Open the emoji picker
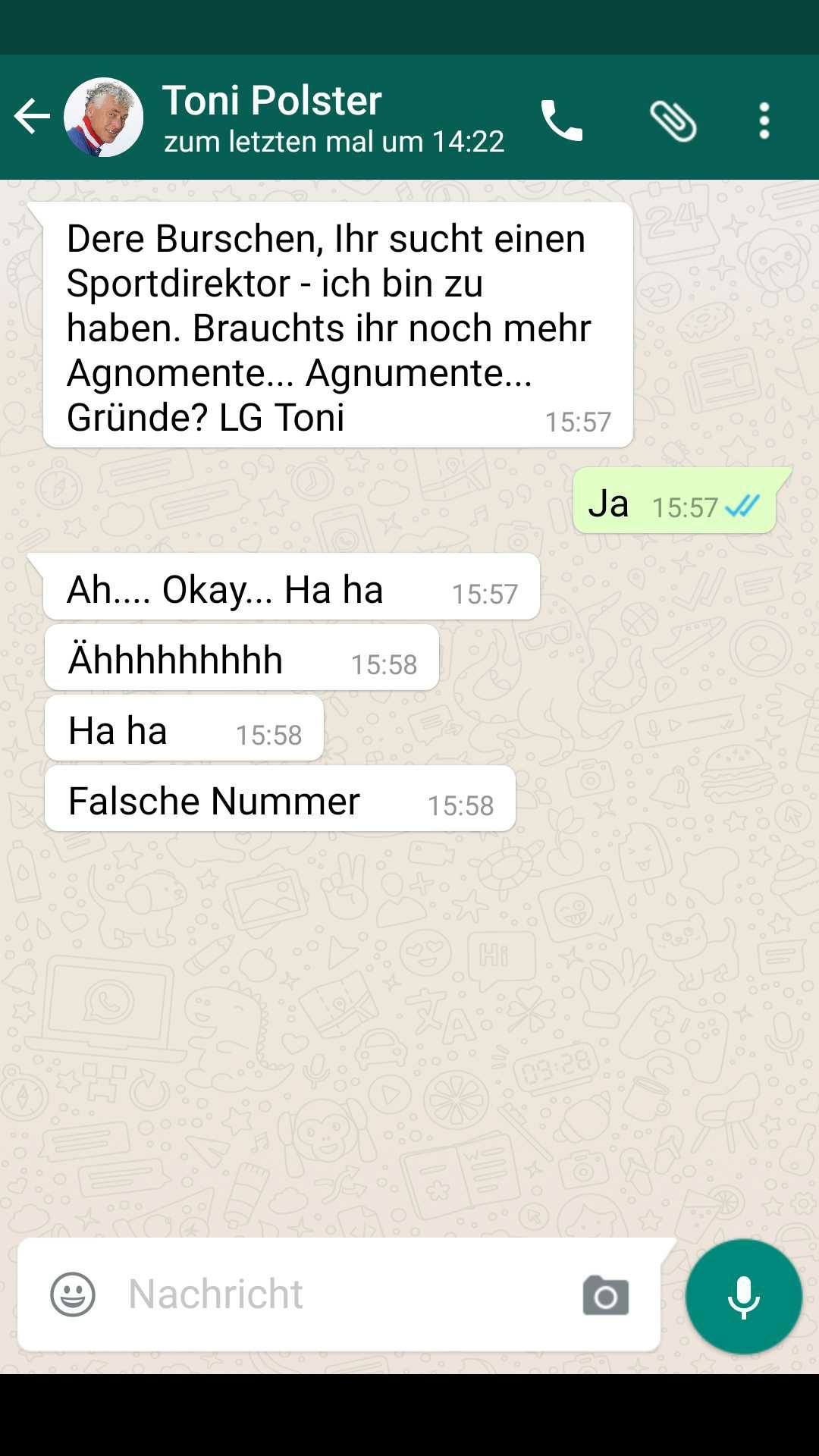The image size is (819, 1456). [x=73, y=1294]
